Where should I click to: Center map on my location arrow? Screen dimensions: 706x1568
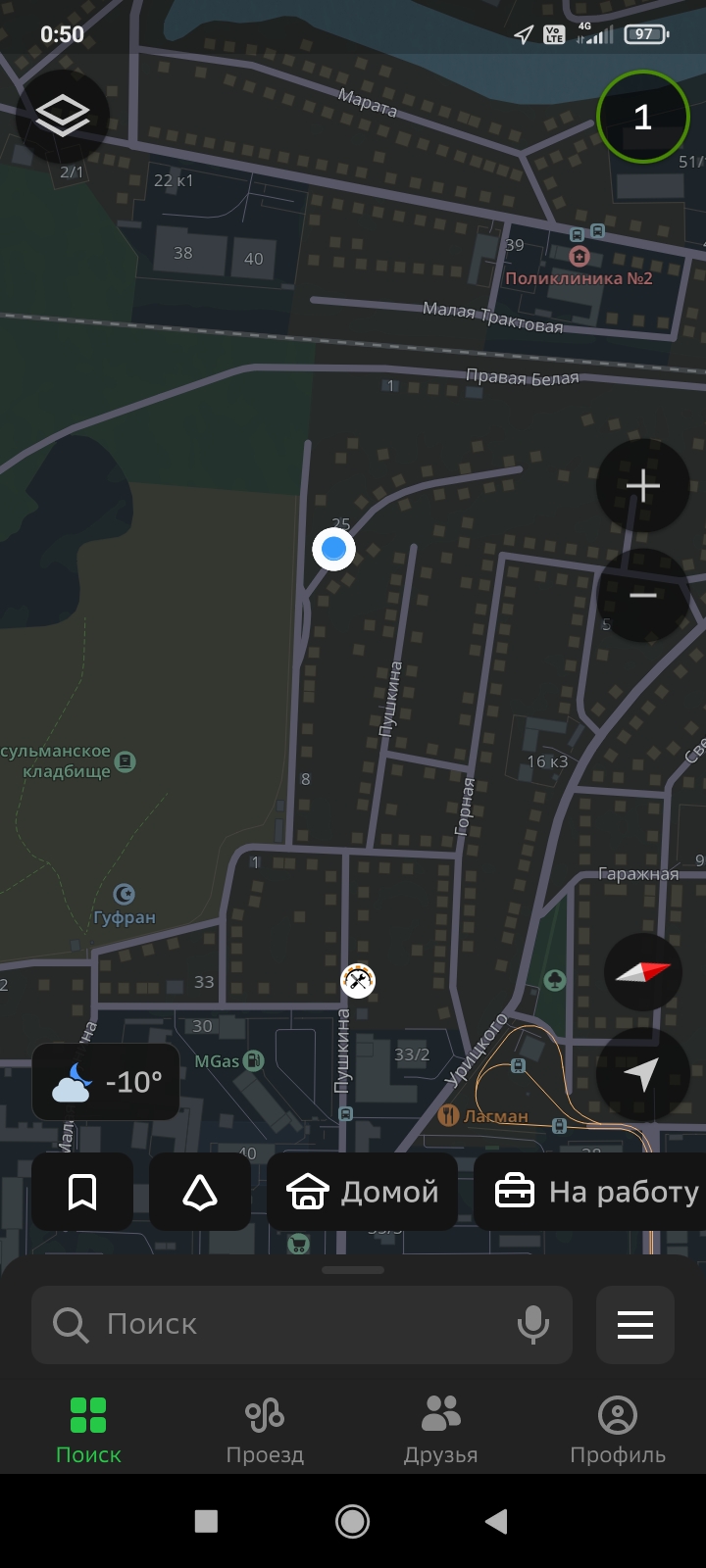(642, 1075)
